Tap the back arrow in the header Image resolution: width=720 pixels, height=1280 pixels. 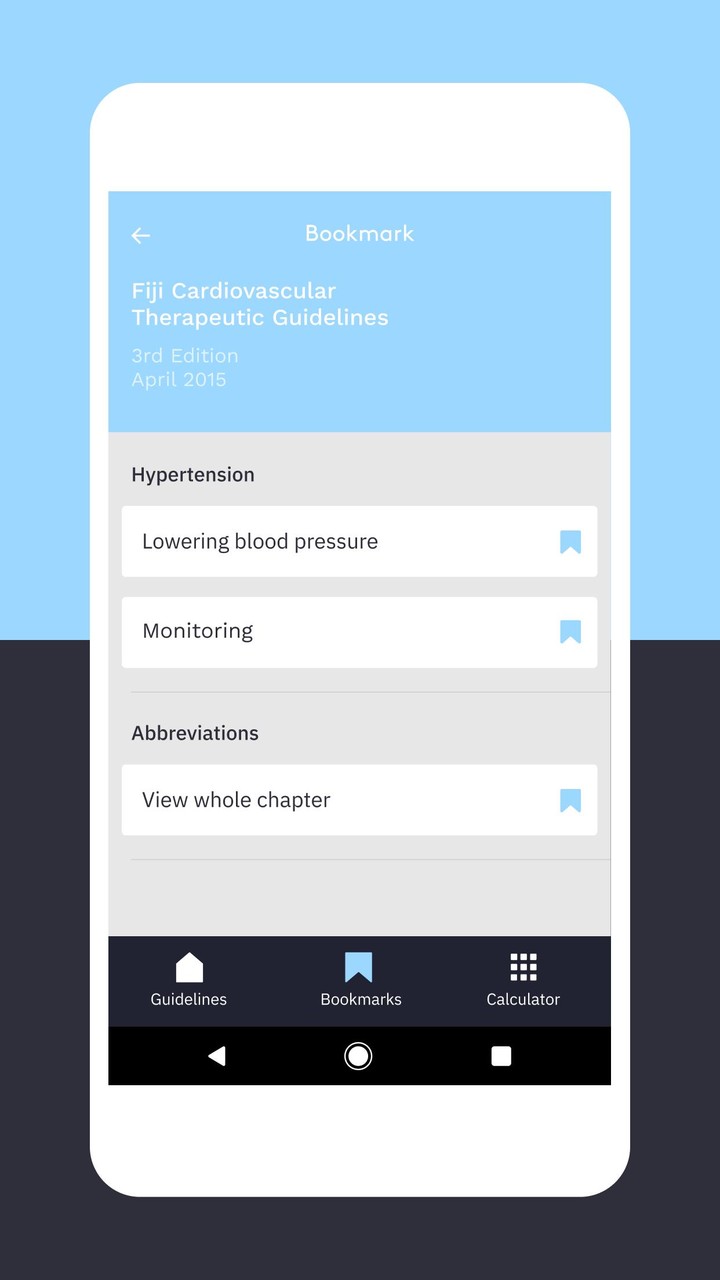140,235
